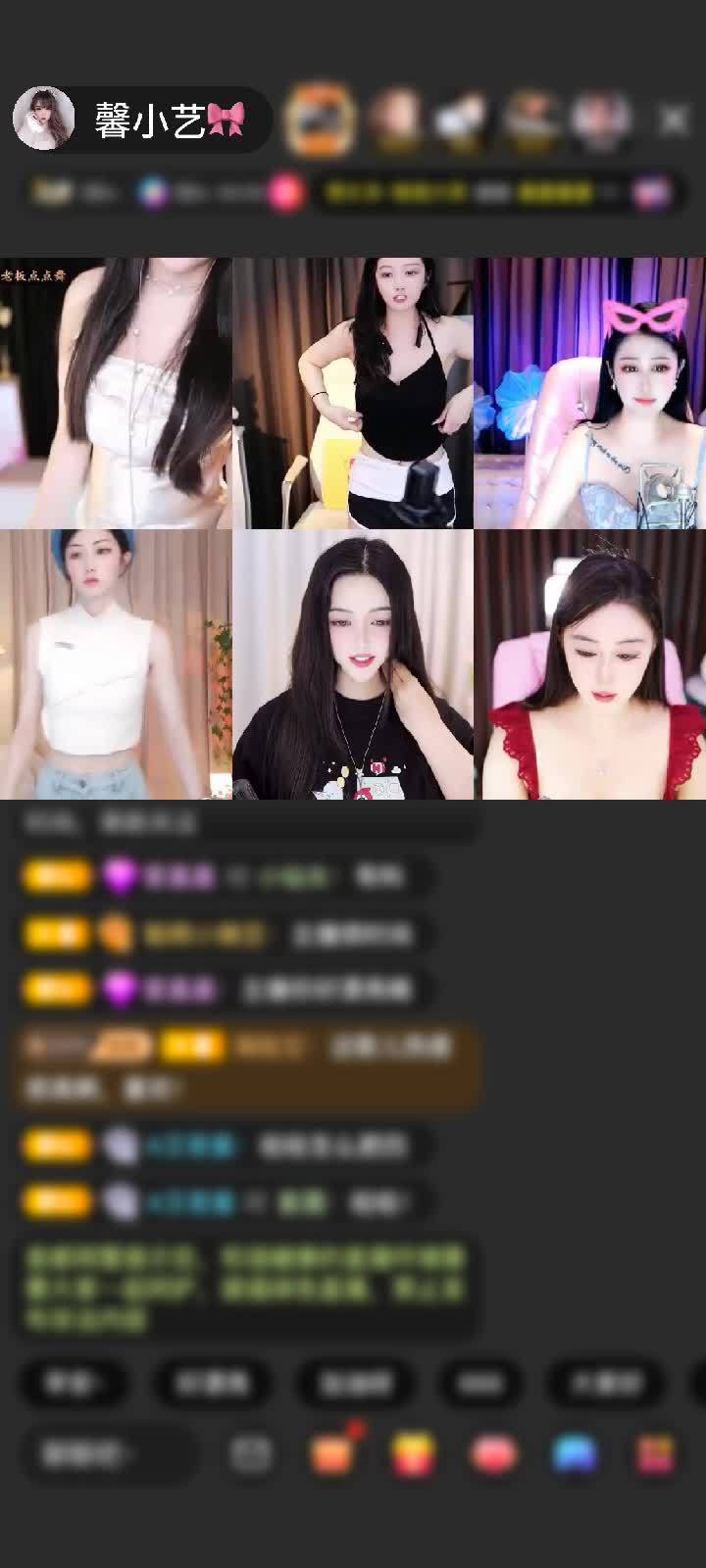View the streamer with the blue beret
The height and width of the screenshot is (1568, 706).
pos(116,664)
